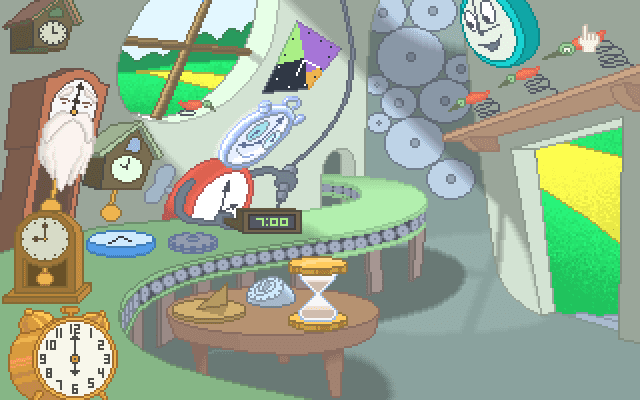This screenshot has width=640, height=400.
Task: Tap the smiling teal wall clock
Action: (490, 32)
